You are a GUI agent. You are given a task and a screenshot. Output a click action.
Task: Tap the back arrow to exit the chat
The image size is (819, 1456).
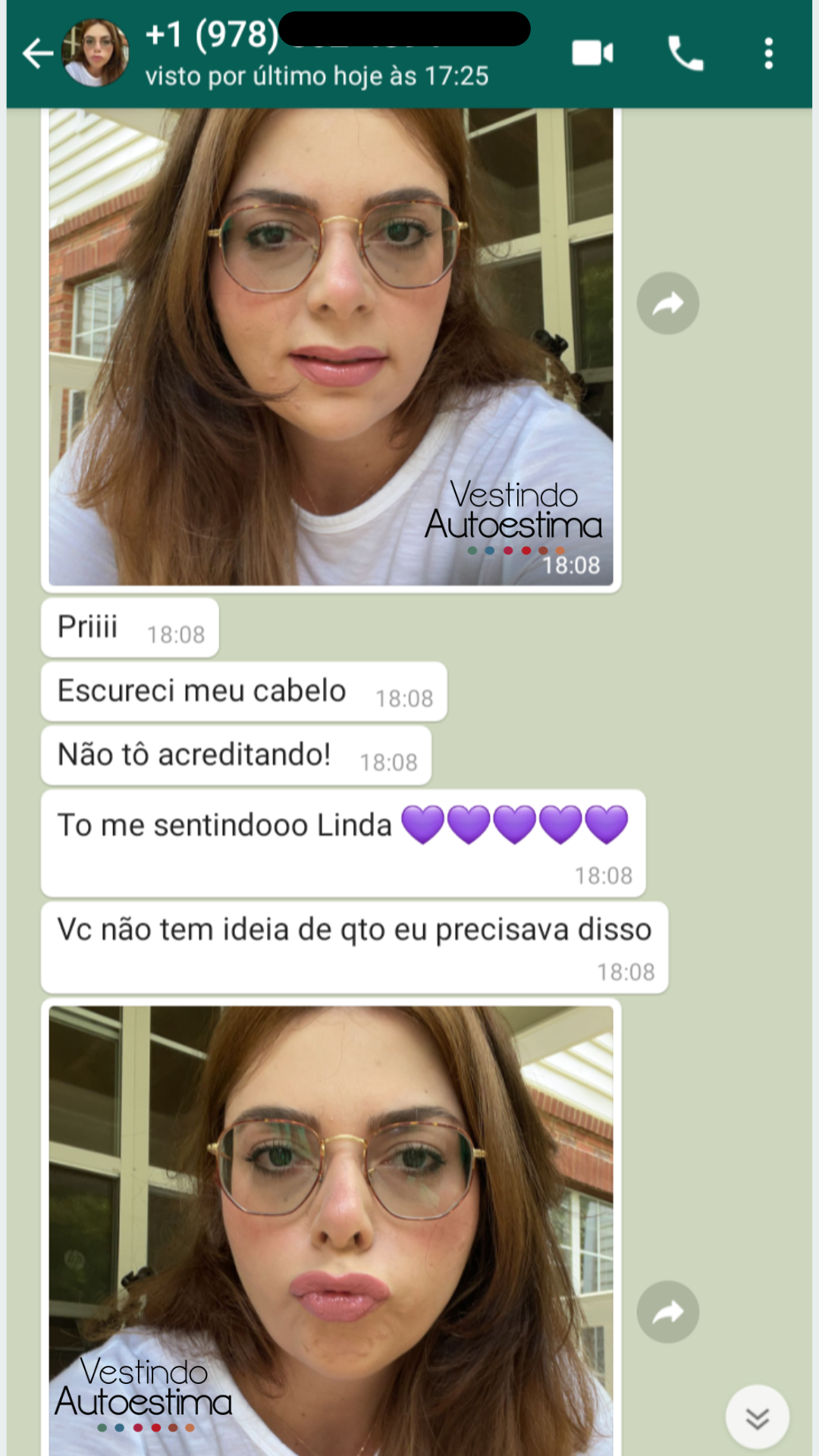click(x=36, y=53)
